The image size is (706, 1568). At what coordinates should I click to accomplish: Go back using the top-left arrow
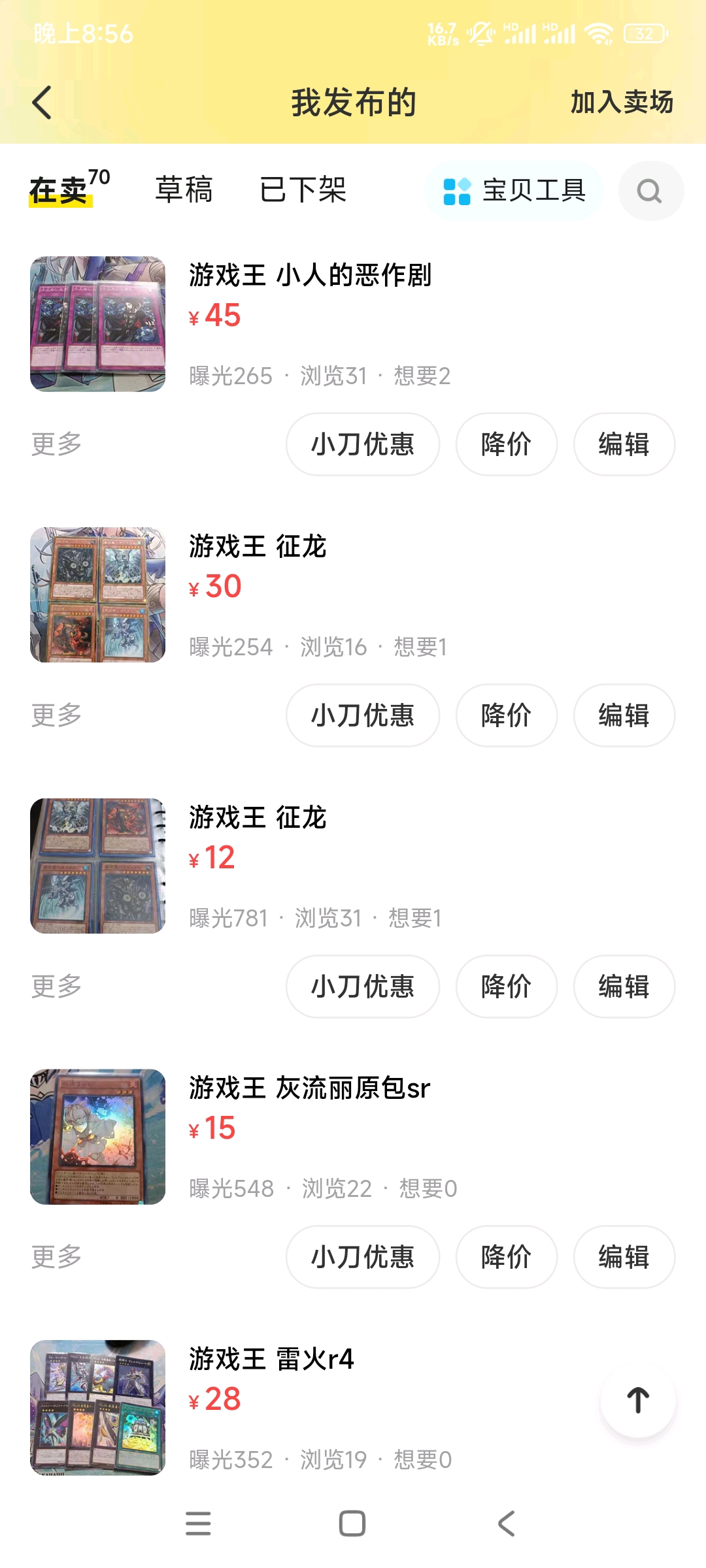click(x=42, y=103)
